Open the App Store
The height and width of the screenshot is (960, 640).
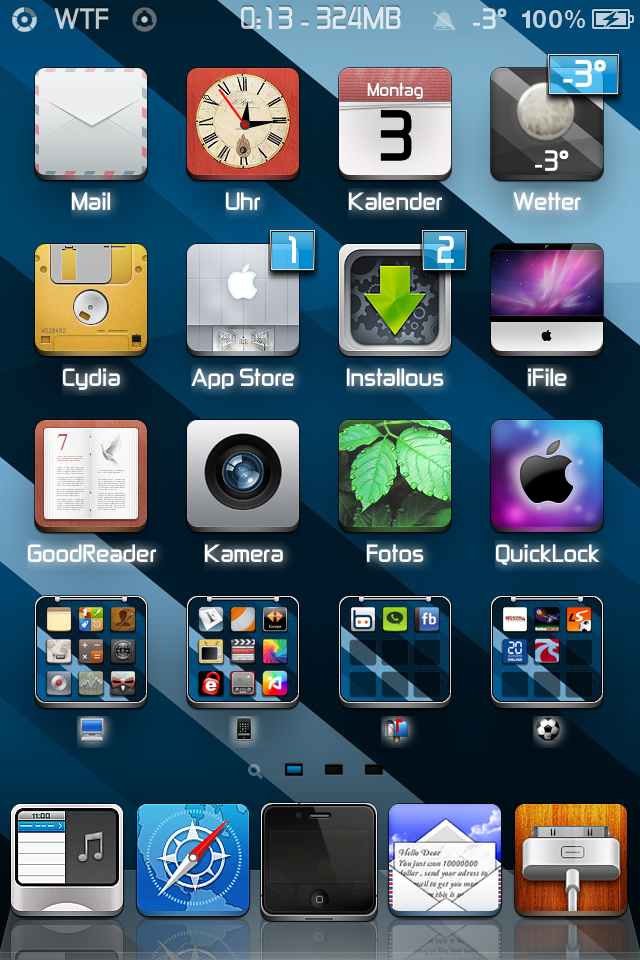[x=243, y=300]
